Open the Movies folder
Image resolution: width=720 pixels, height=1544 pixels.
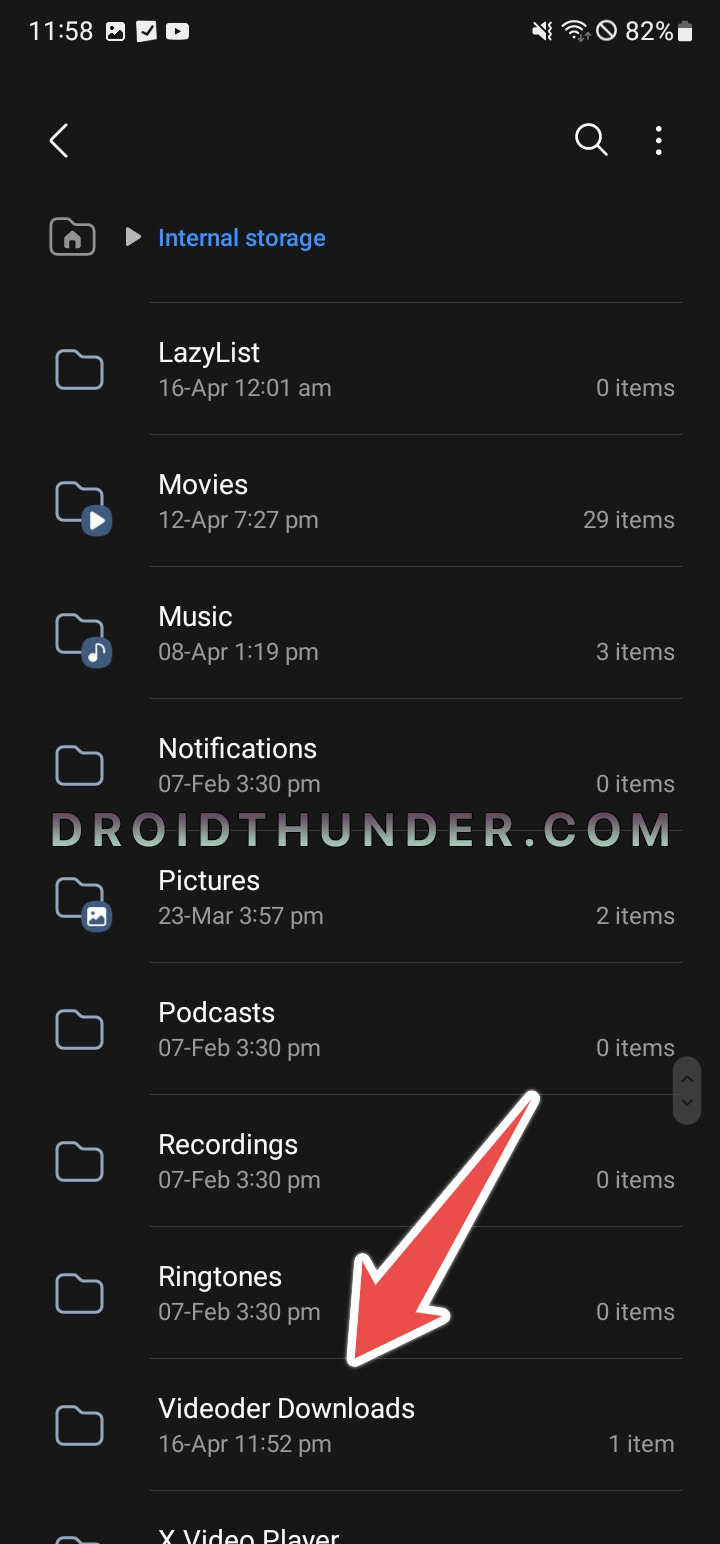pos(360,501)
